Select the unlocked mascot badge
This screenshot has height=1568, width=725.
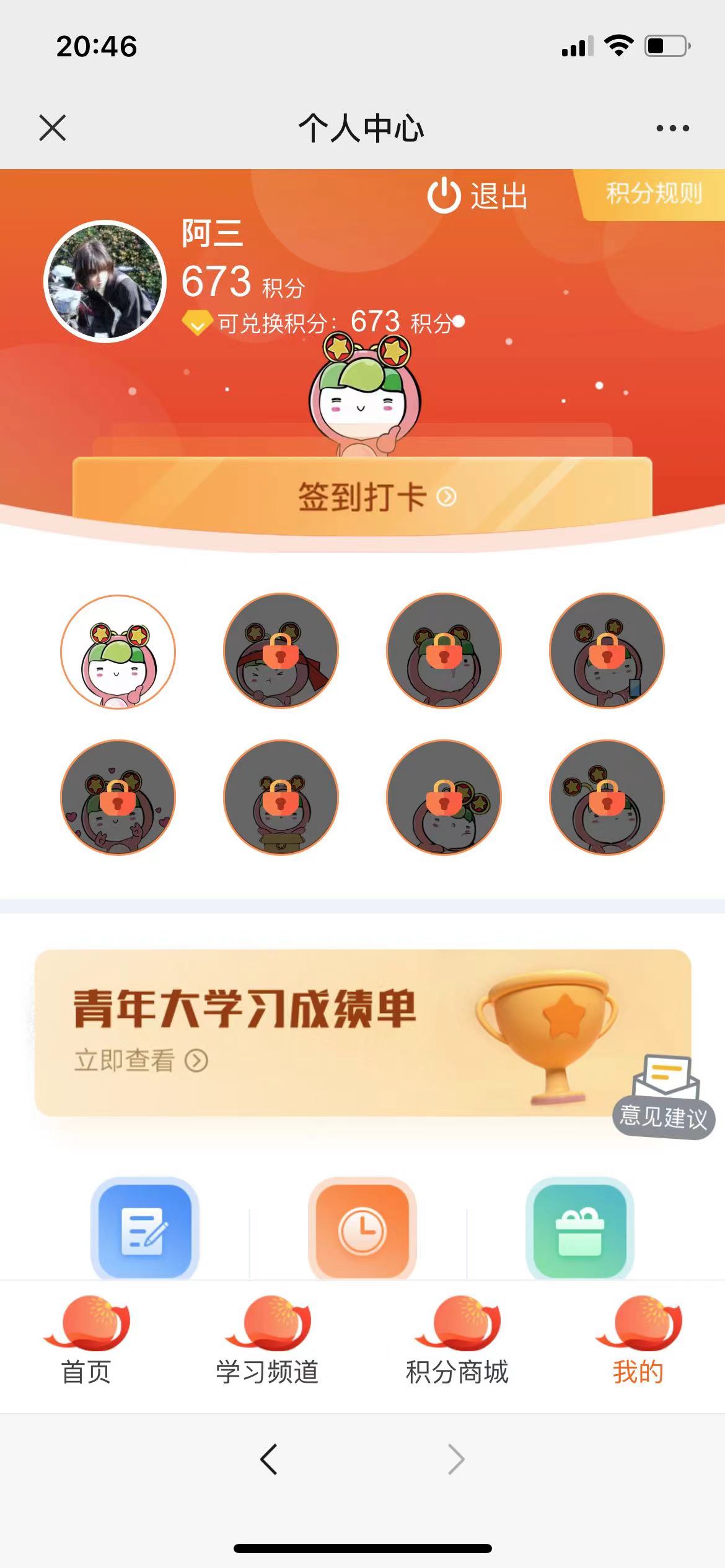coord(118,651)
